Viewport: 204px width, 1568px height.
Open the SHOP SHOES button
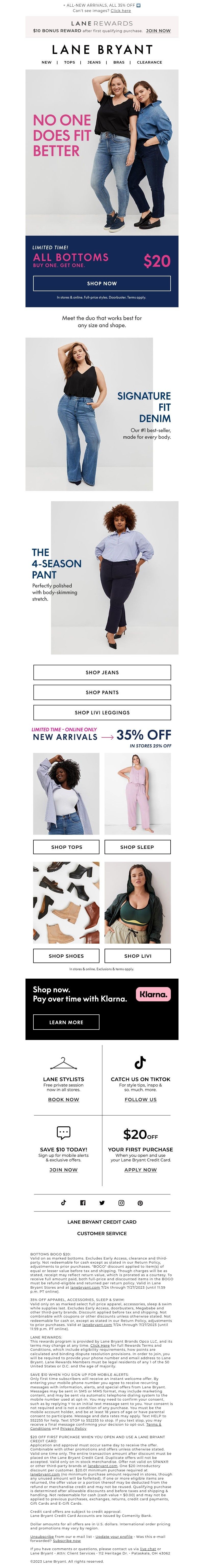point(66,956)
